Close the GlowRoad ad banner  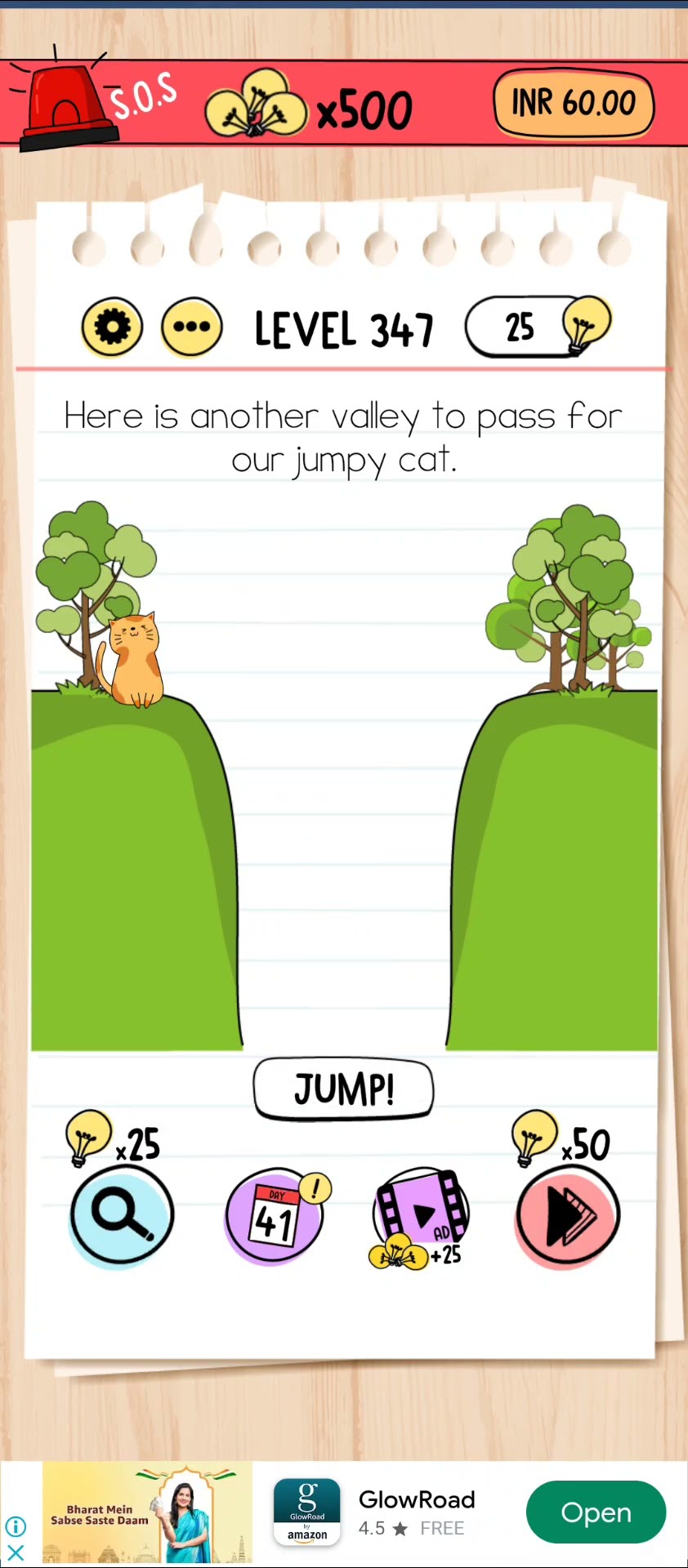pyautogui.click(x=15, y=1552)
